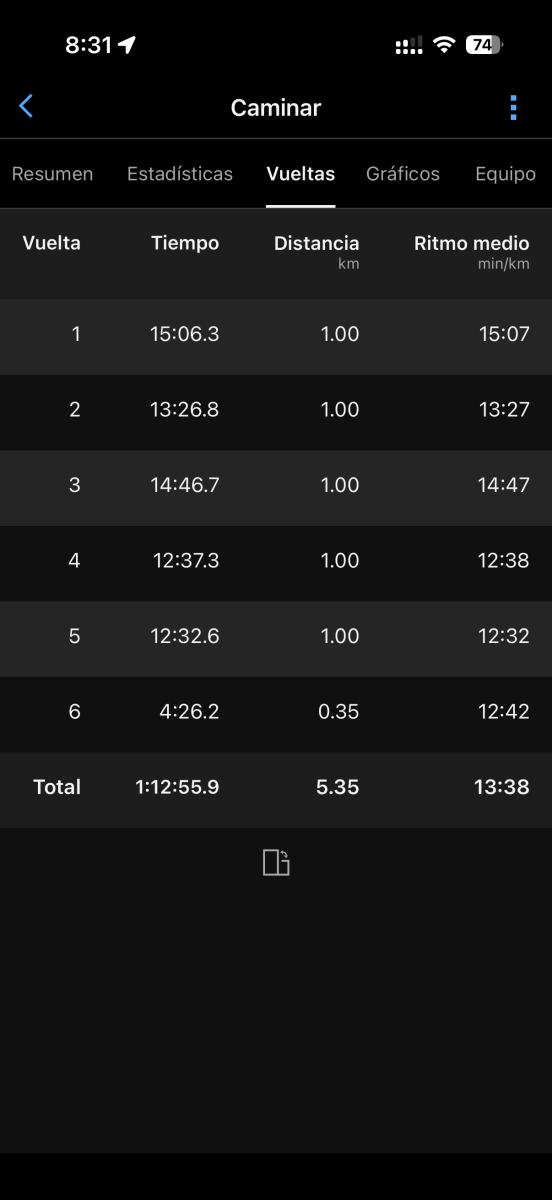Open the Equipo tab
This screenshot has width=552, height=1200.
[506, 174]
